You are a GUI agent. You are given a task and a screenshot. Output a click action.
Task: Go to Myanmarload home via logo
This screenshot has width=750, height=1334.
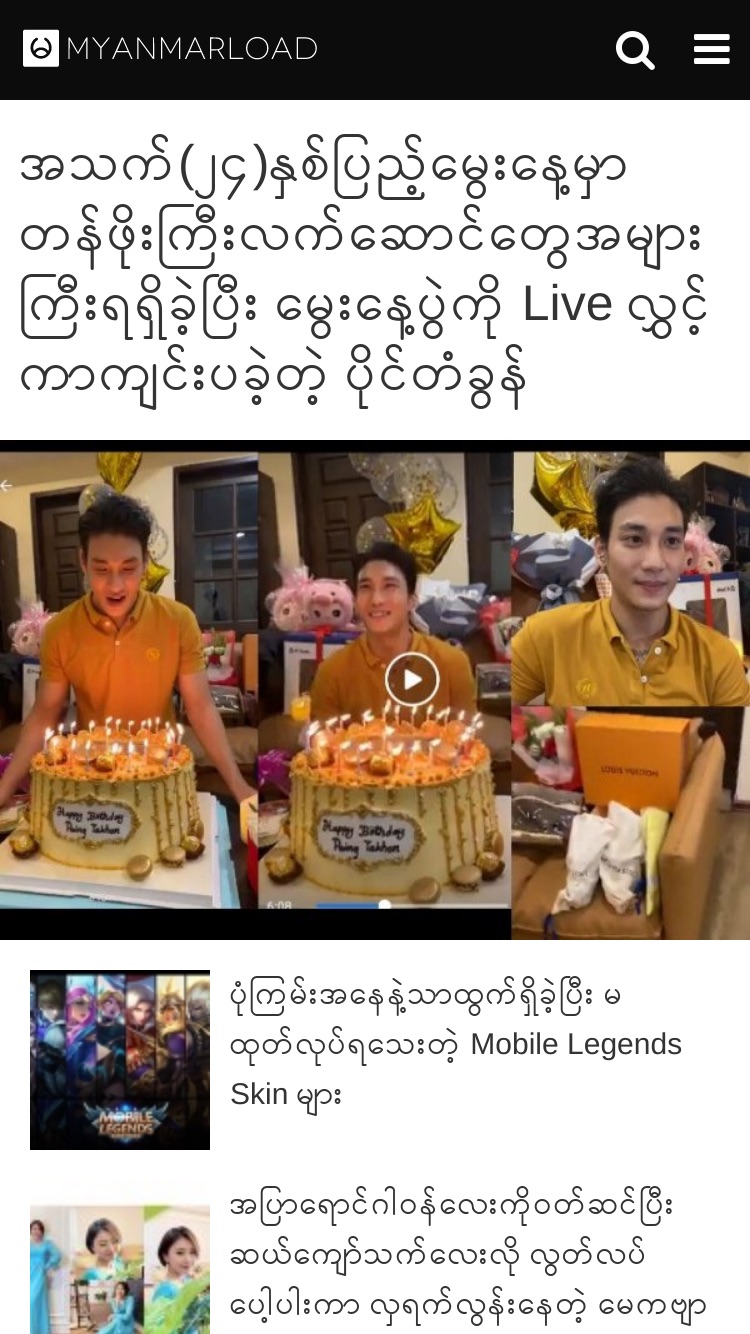point(170,48)
